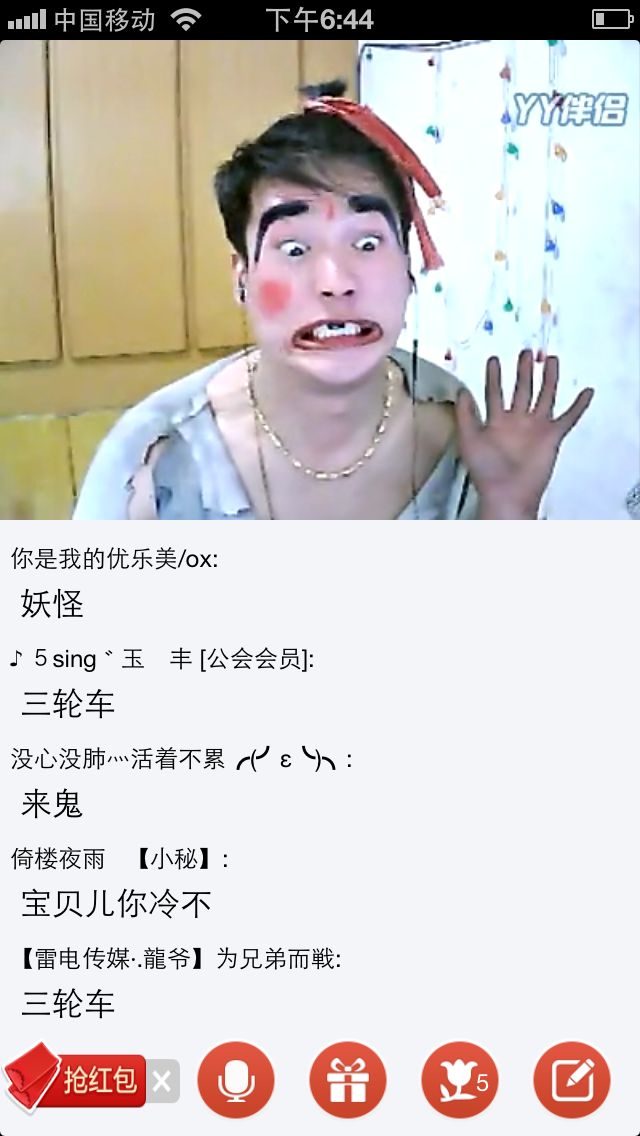Open the gift box menu
The width and height of the screenshot is (640, 1136).
[x=347, y=1080]
